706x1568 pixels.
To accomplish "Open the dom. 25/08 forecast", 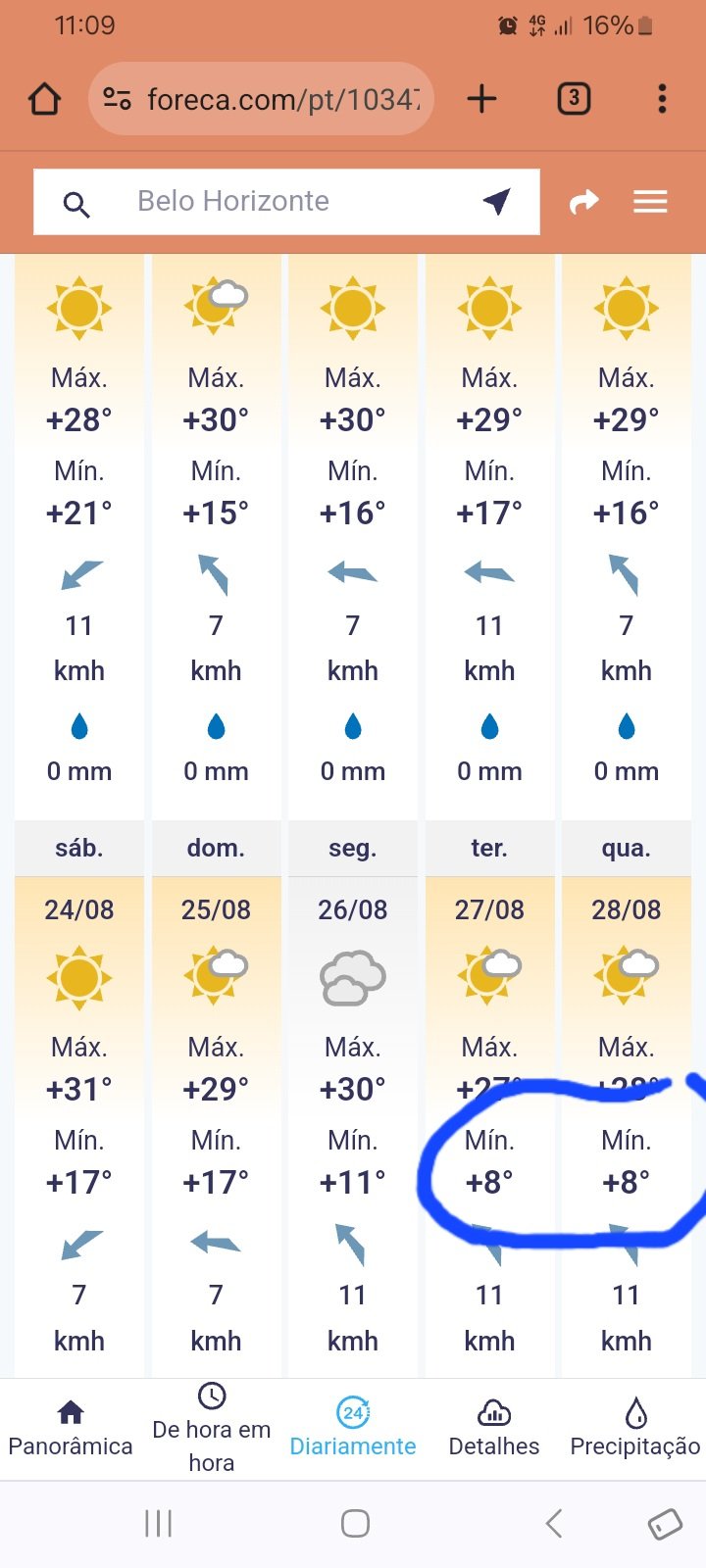I will (x=216, y=1098).
